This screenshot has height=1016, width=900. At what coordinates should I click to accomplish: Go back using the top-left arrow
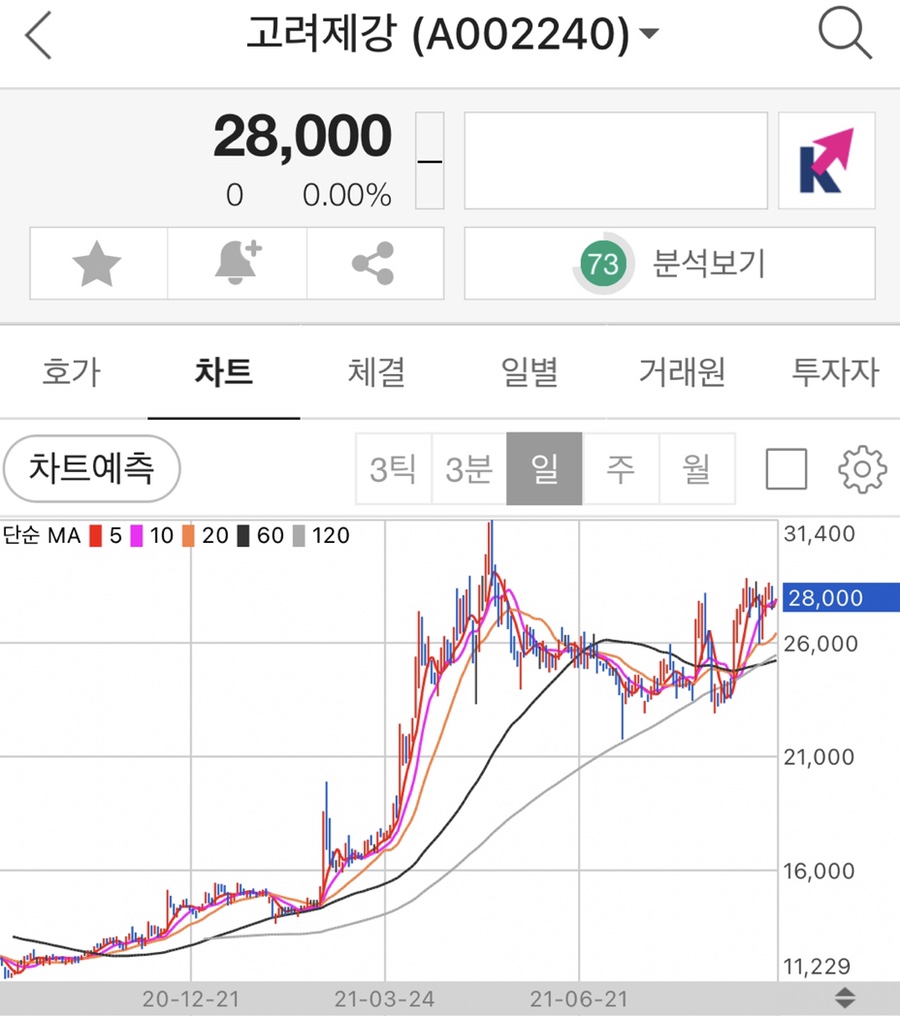[x=38, y=36]
